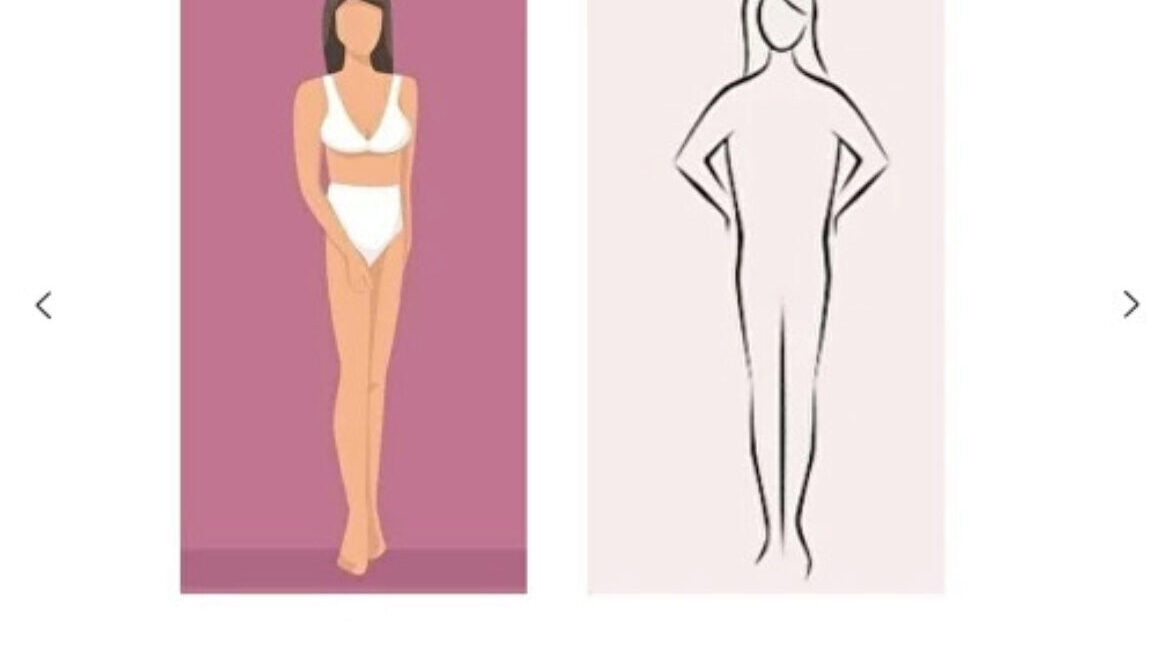Screen dimensions: 1168x657
Task: Advance to the next carousel image
Action: point(1130,305)
